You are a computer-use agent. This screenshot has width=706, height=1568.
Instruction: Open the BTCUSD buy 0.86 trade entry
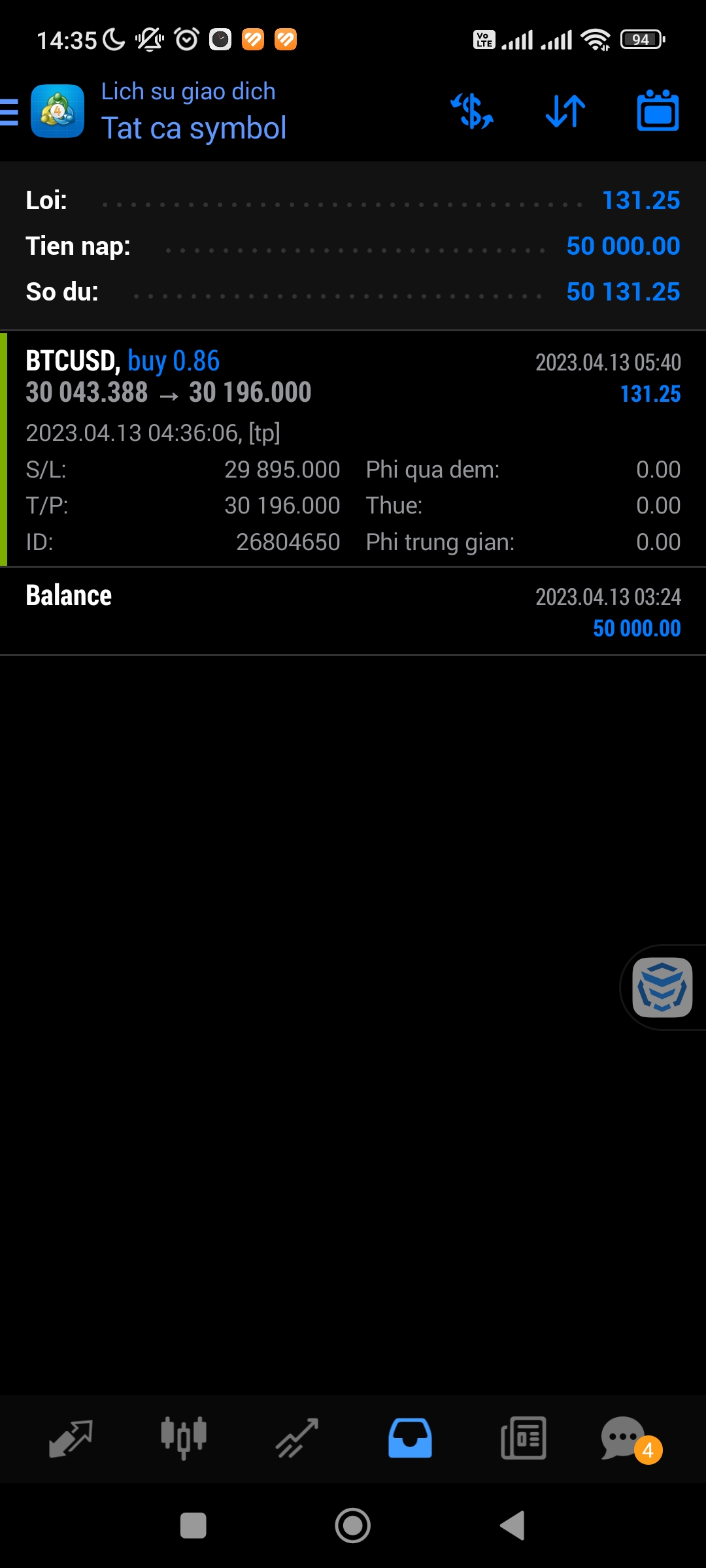coord(353,449)
